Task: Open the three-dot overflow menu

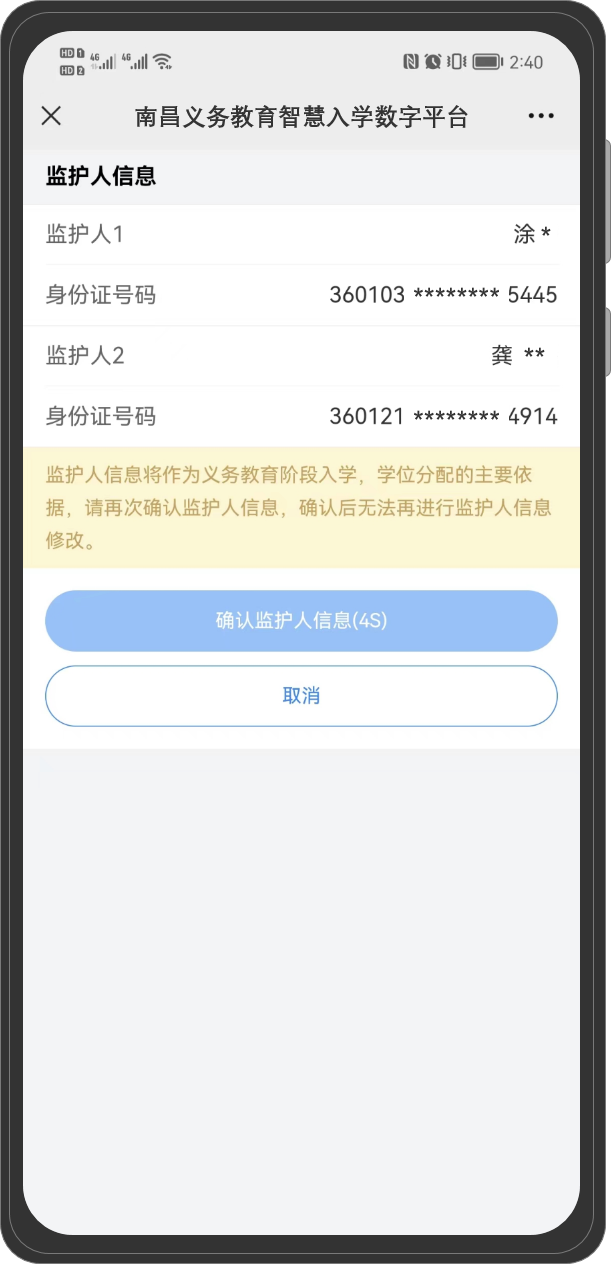Action: pyautogui.click(x=540, y=116)
